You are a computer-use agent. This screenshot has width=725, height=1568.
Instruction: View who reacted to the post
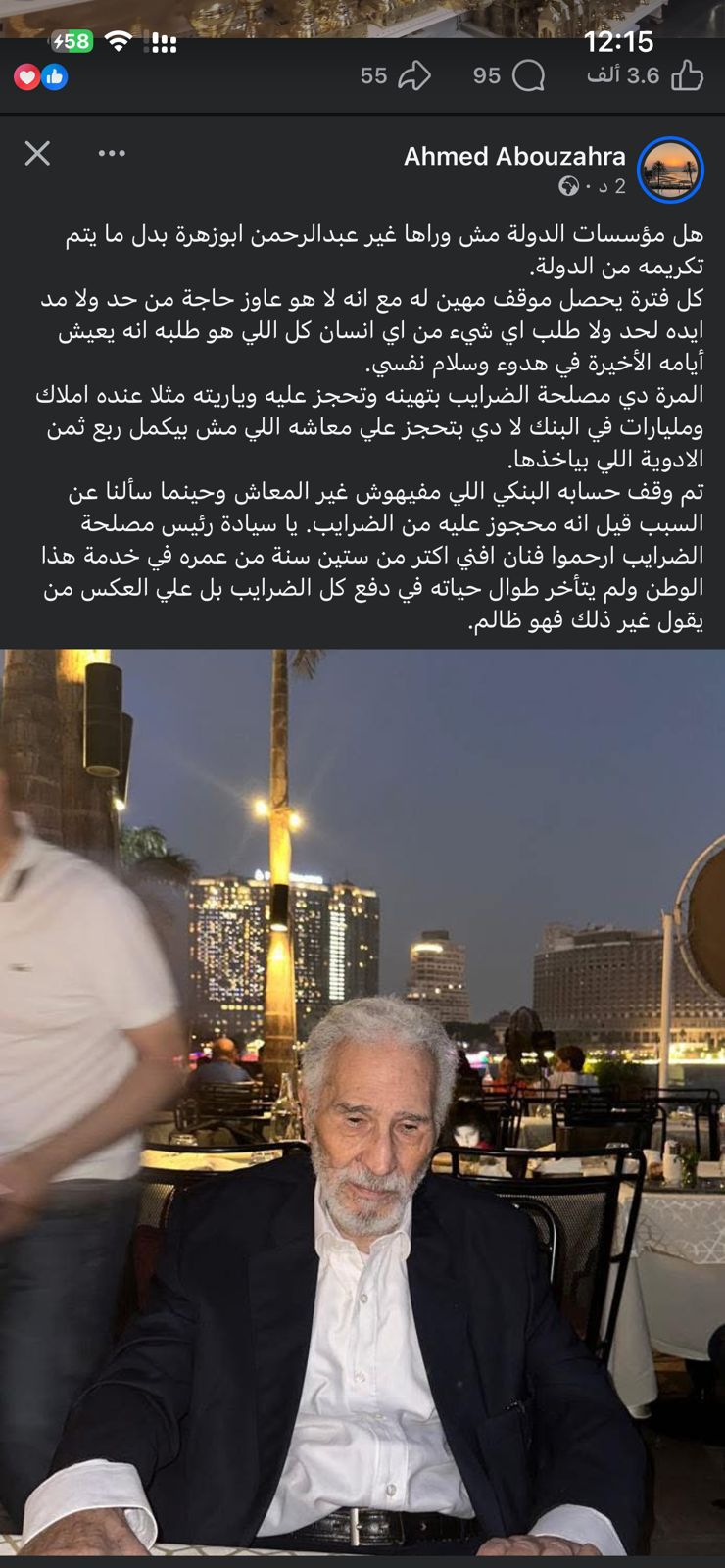40,76
